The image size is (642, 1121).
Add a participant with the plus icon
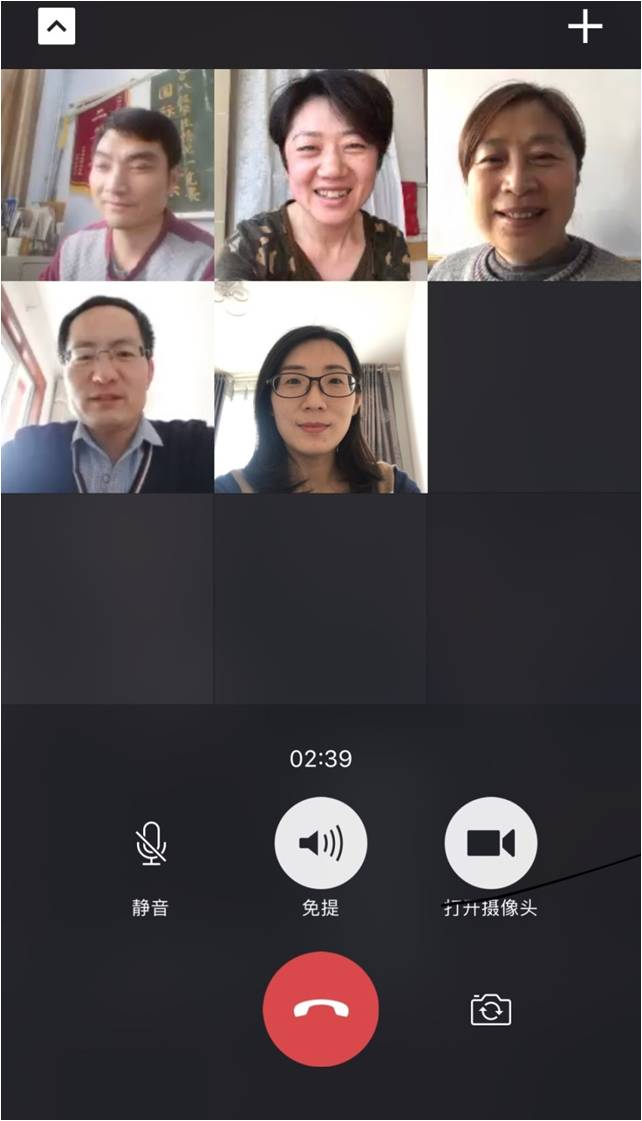585,27
